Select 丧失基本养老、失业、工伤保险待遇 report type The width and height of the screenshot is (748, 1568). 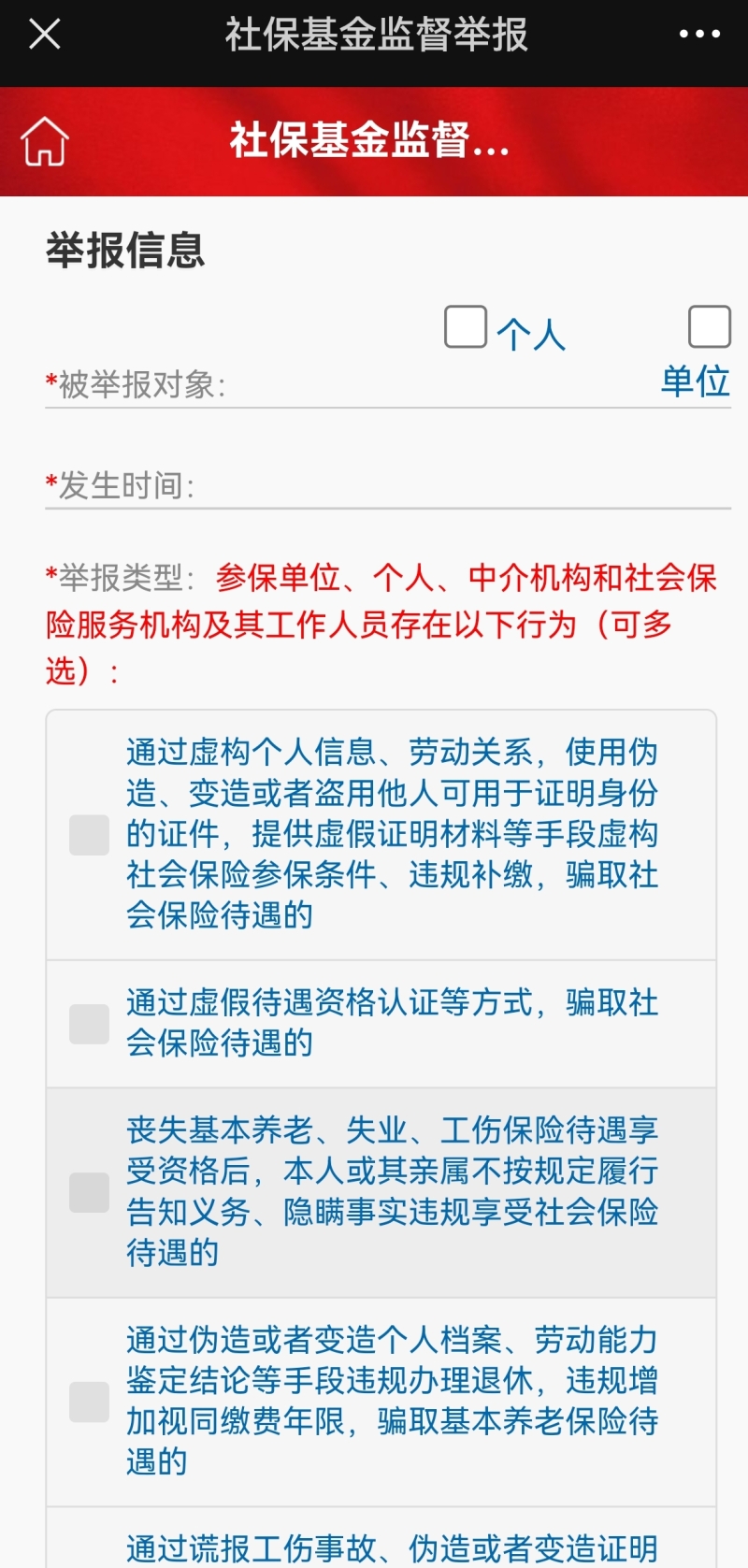[90, 1192]
